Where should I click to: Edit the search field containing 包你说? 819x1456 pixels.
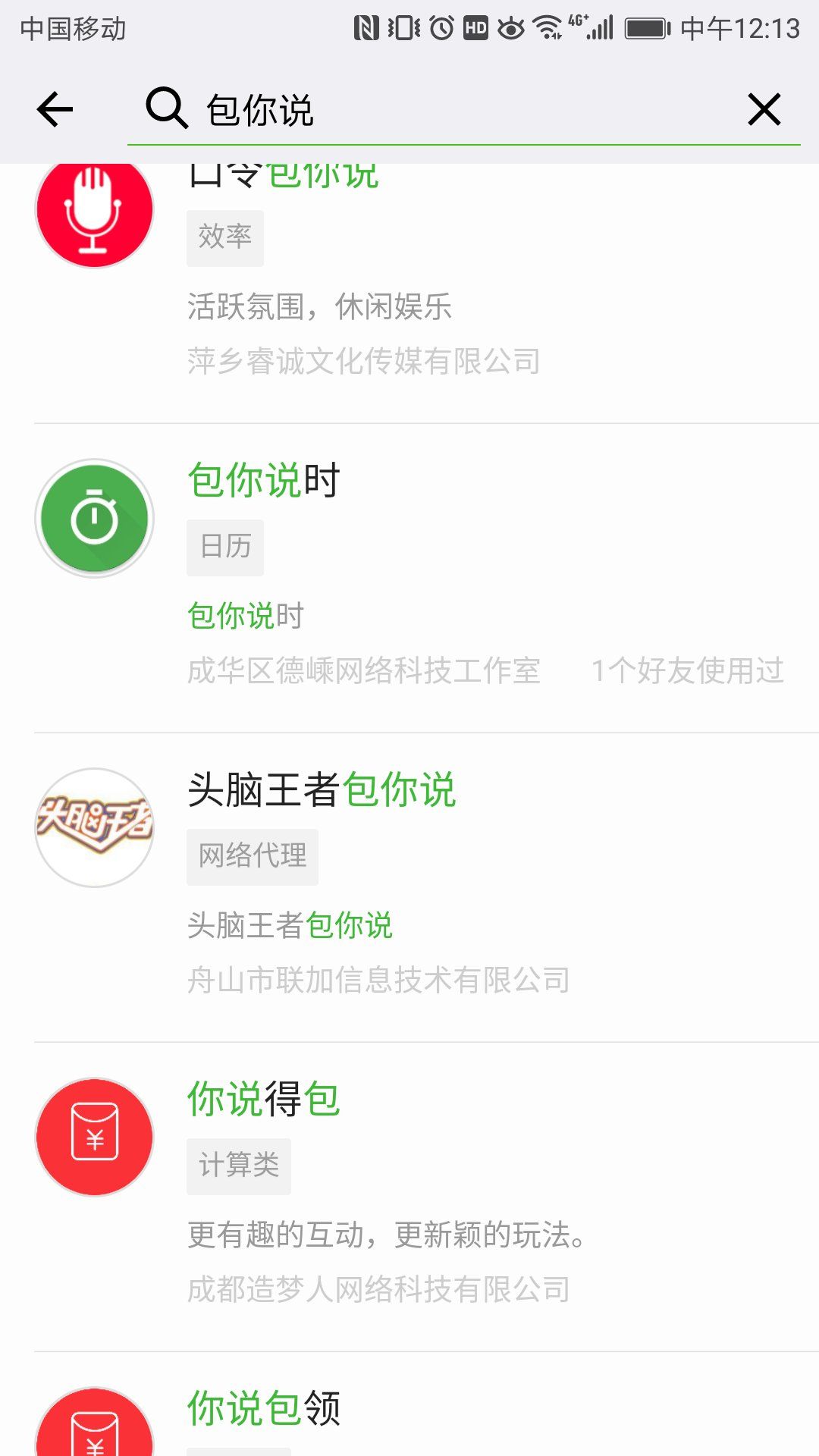coord(455,111)
